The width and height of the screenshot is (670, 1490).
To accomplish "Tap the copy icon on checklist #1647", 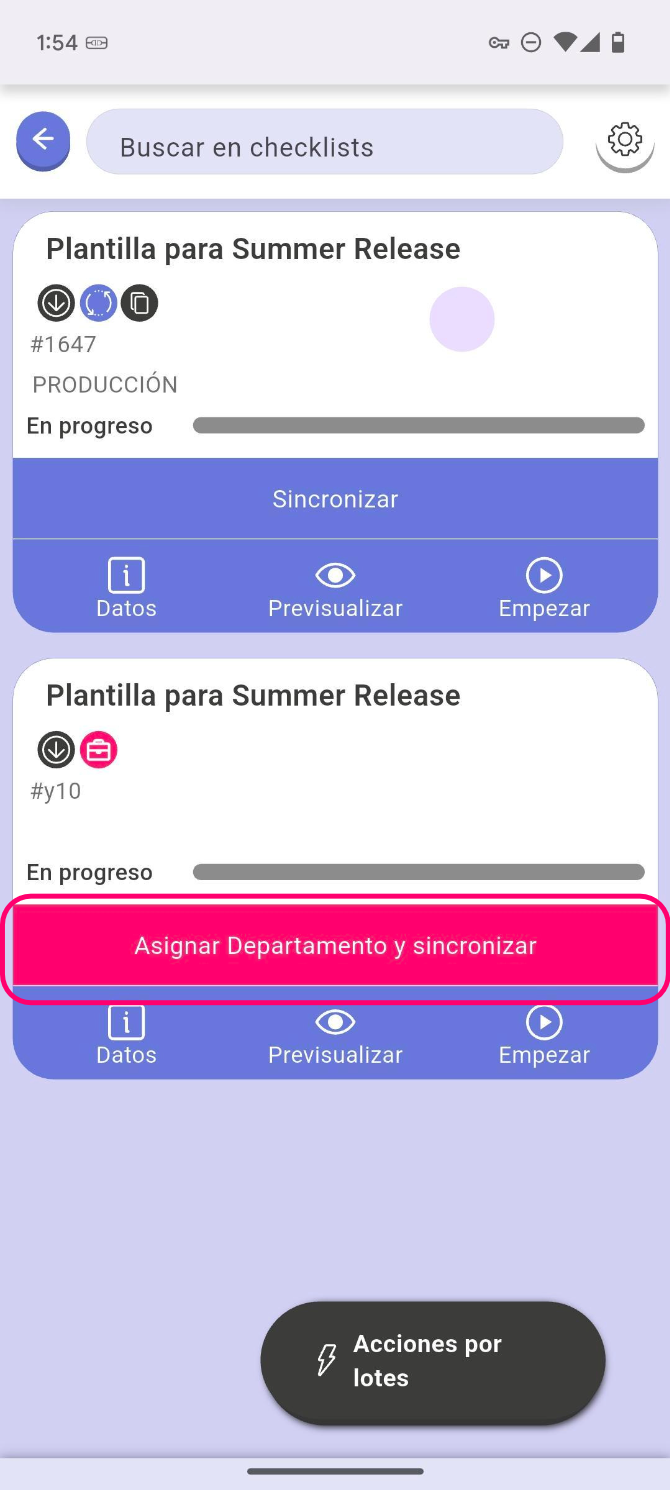I will click(x=140, y=303).
